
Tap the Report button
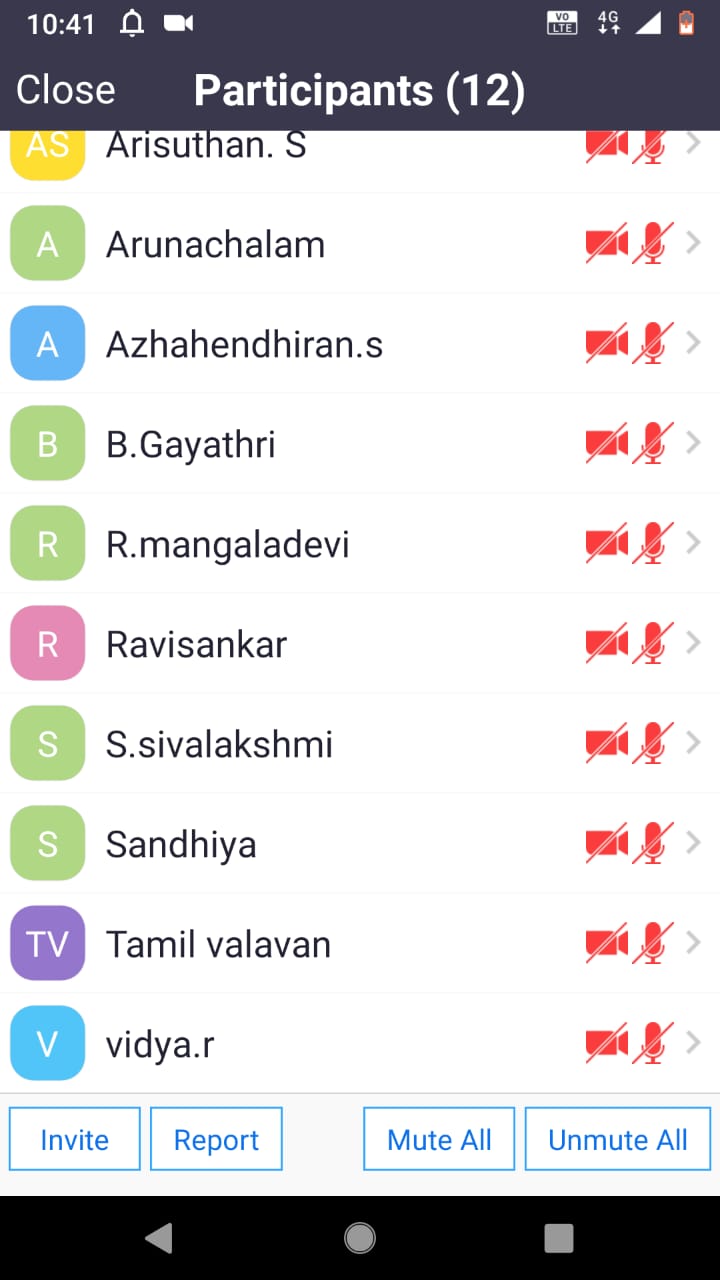(x=216, y=1139)
